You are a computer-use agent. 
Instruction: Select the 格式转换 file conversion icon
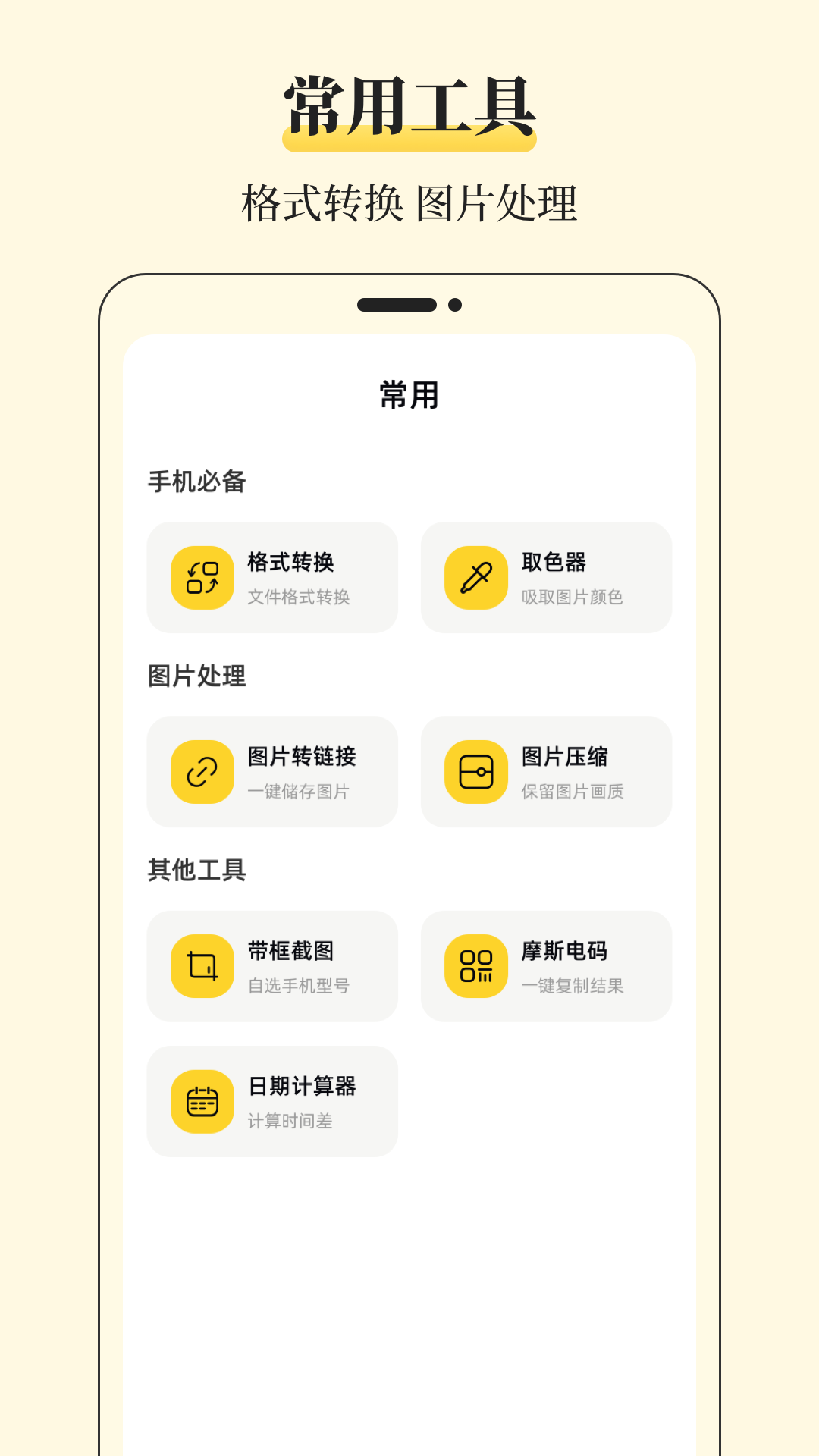202,578
